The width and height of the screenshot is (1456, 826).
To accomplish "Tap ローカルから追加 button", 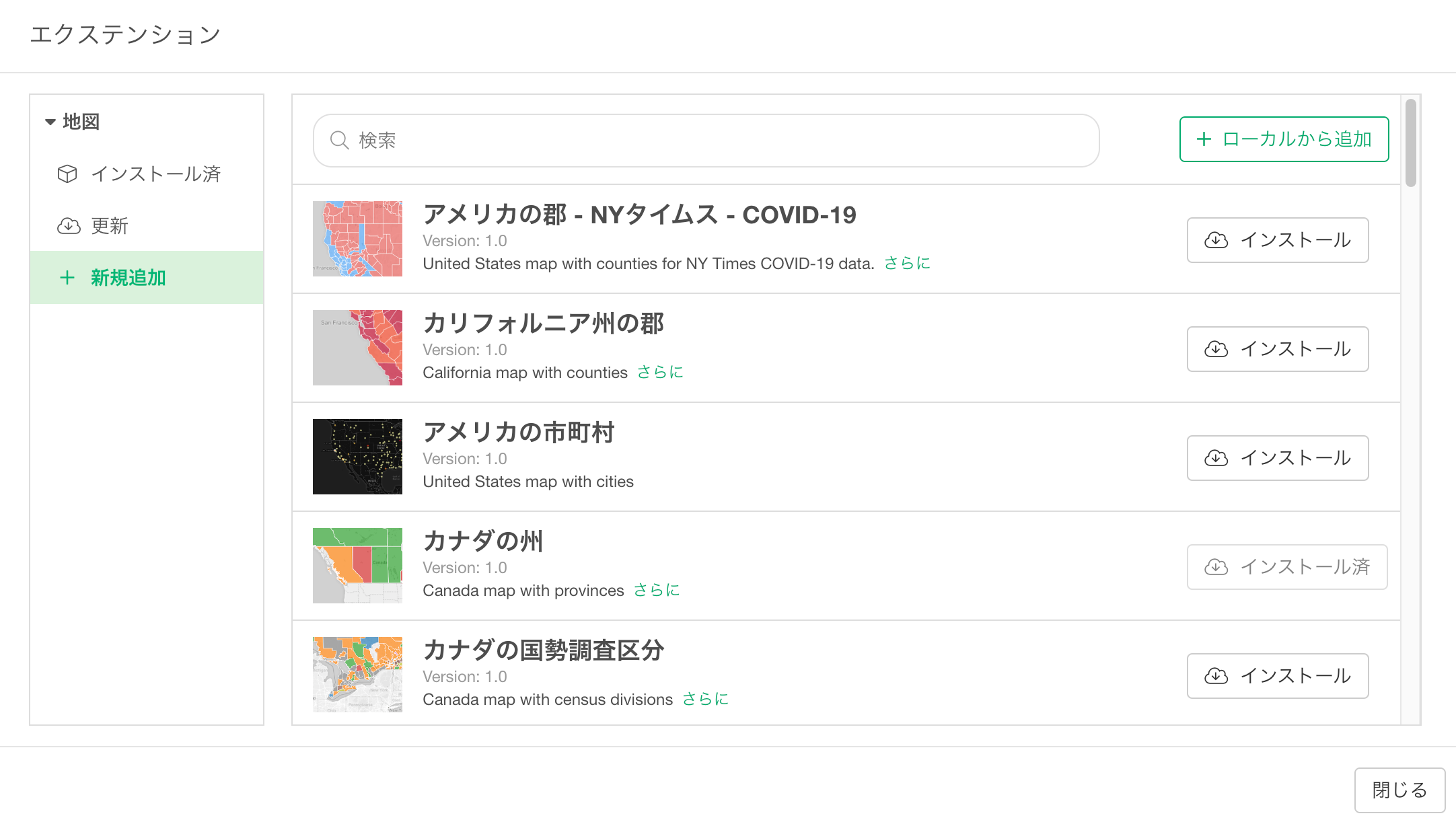I will [x=1284, y=139].
